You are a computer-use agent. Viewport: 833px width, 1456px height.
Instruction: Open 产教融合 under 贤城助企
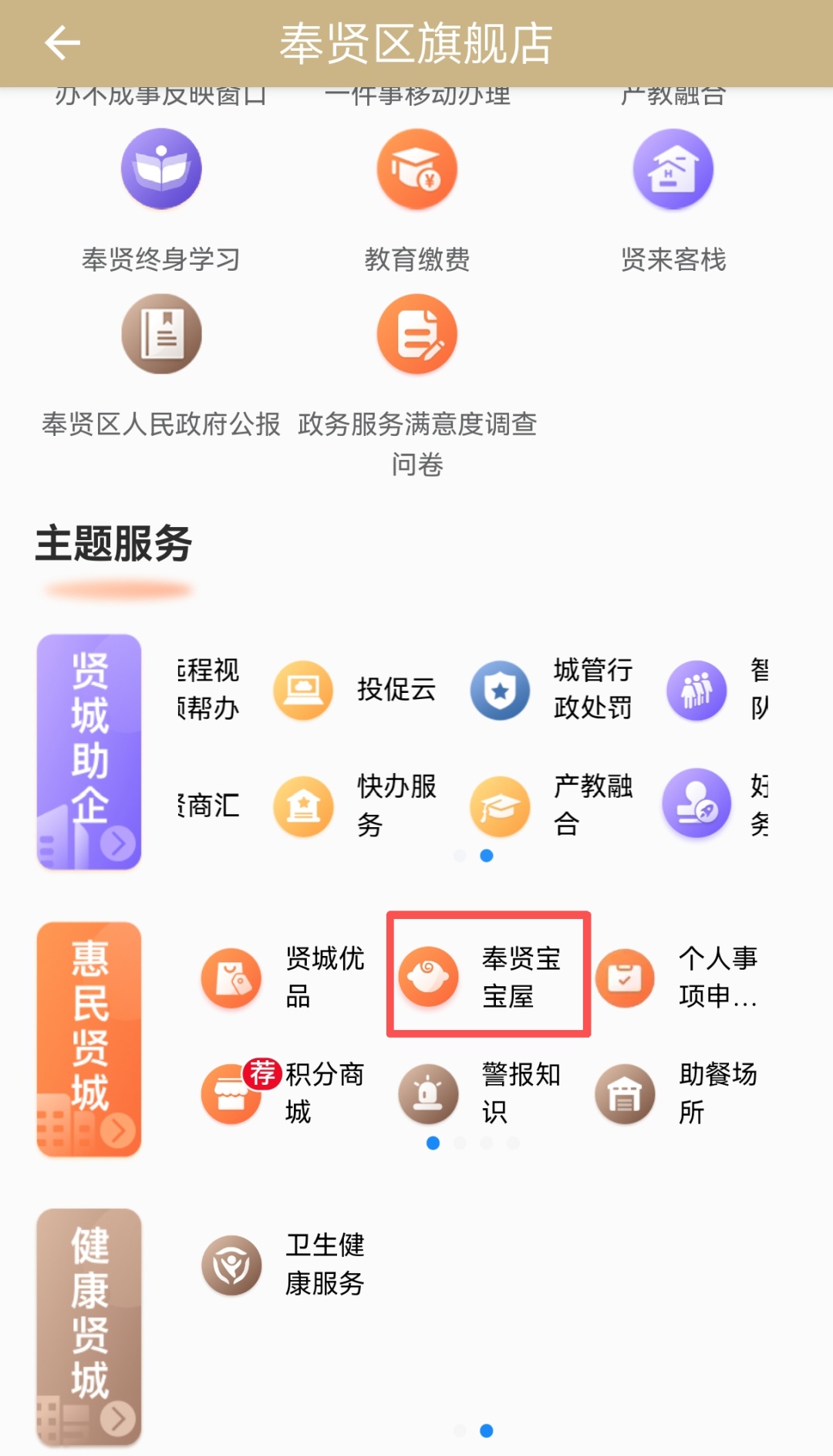552,806
